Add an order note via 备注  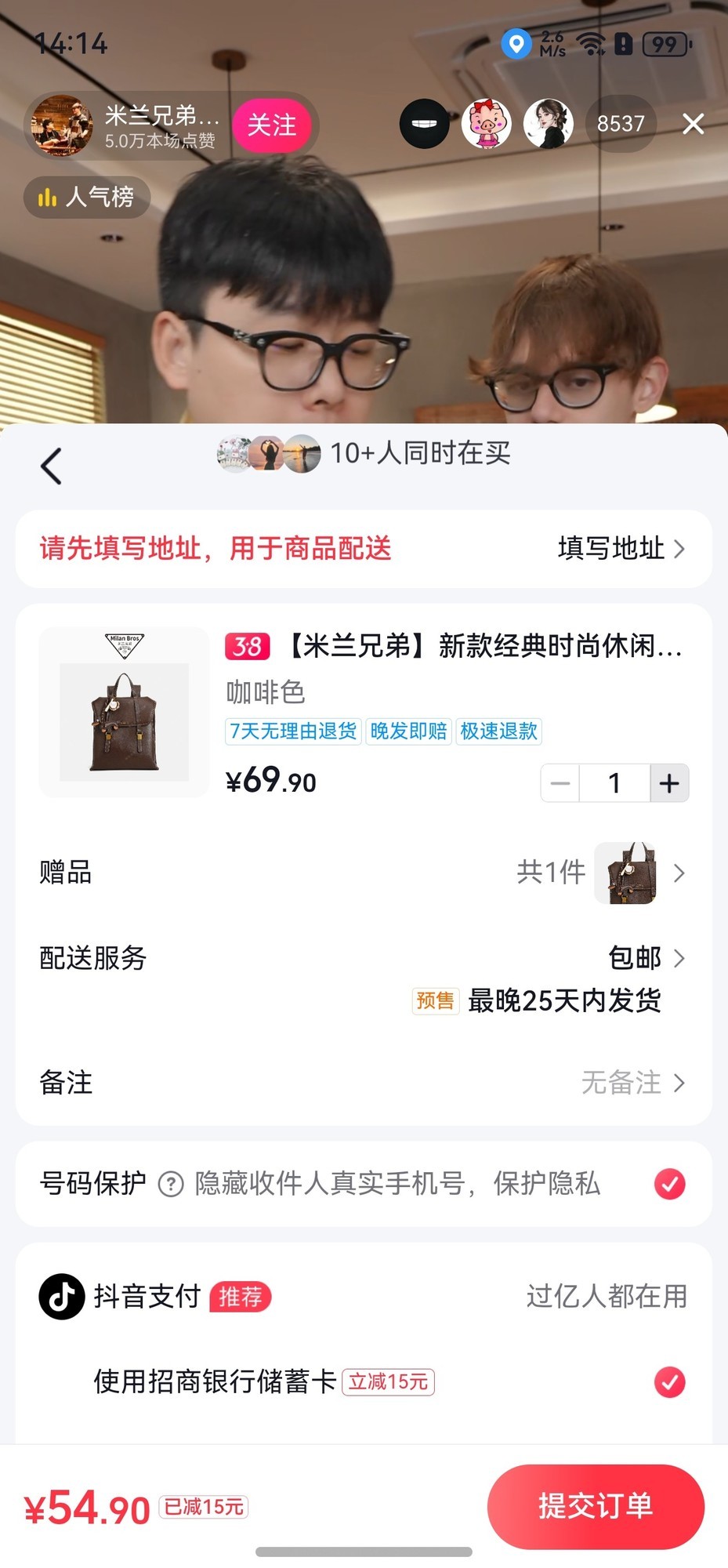point(364,1083)
